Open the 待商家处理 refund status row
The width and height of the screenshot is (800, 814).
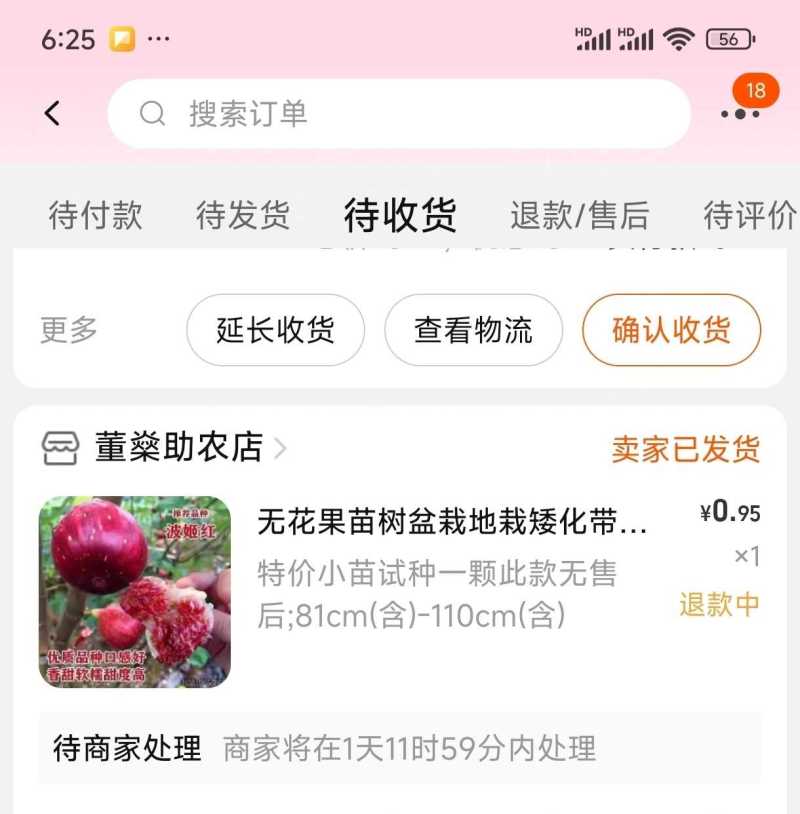point(399,748)
